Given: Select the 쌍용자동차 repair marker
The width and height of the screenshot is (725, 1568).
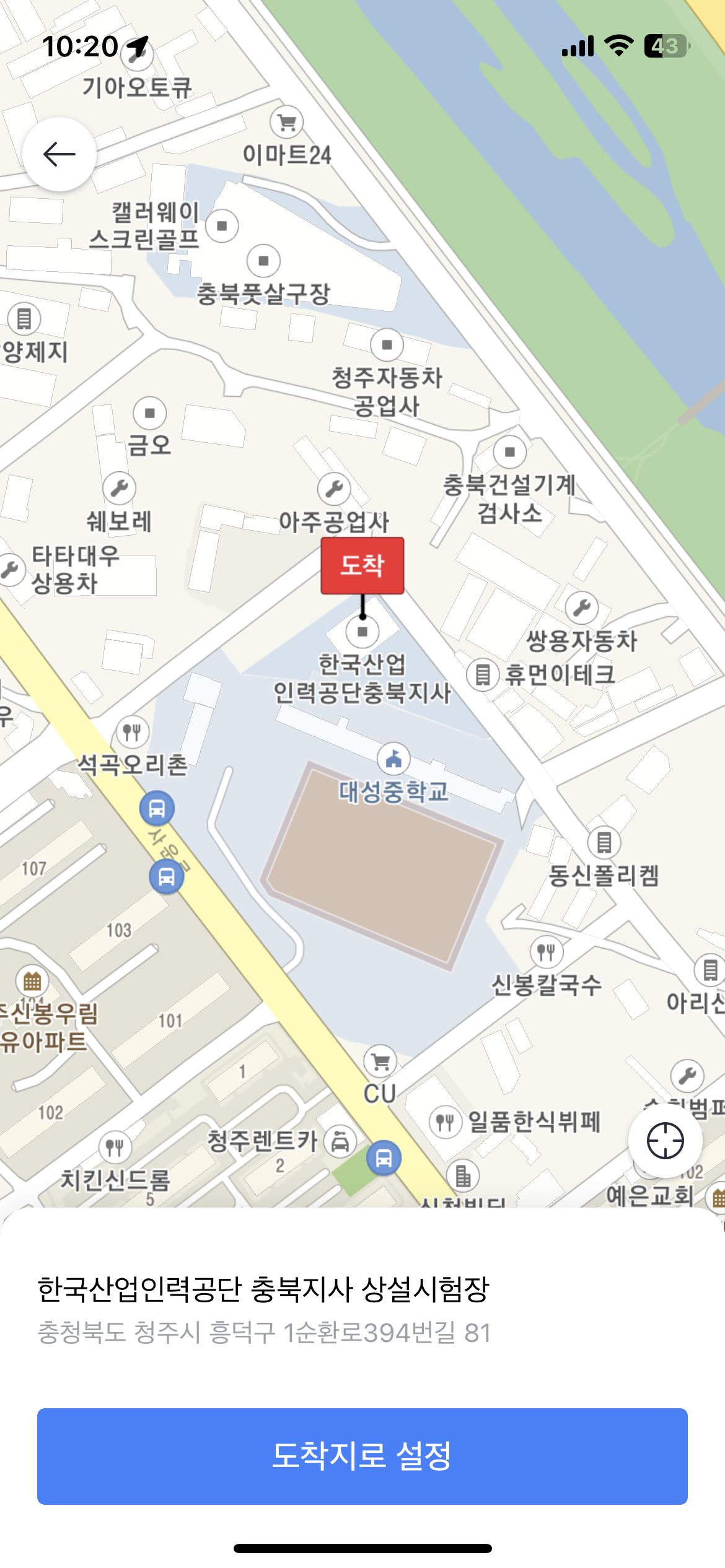Looking at the screenshot, I should (x=582, y=608).
